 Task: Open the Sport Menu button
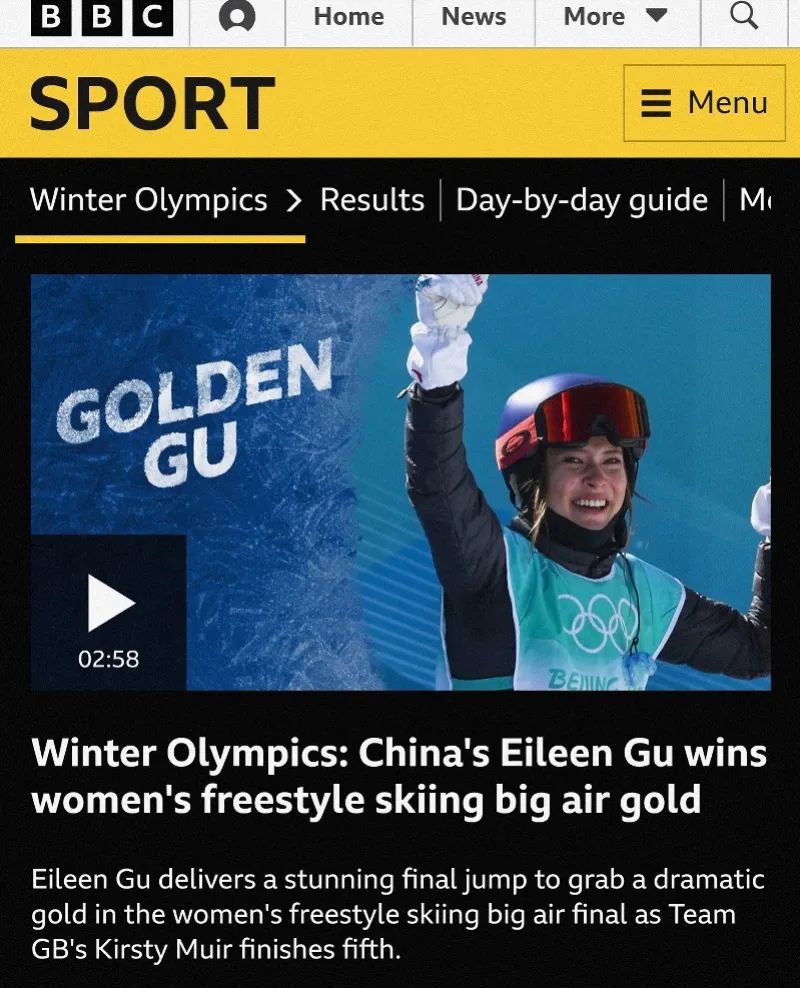pos(704,103)
